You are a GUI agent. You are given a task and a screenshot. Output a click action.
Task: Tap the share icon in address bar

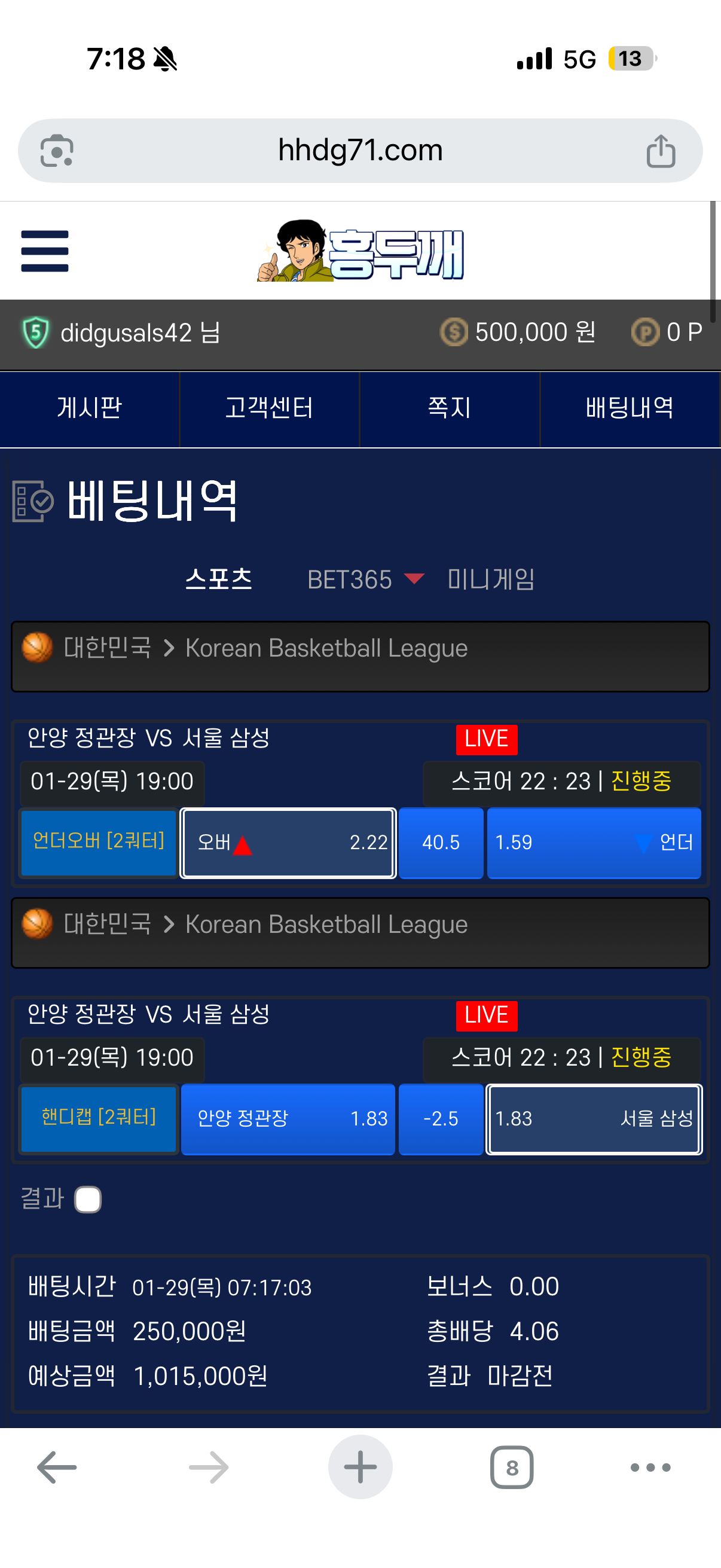[x=661, y=150]
